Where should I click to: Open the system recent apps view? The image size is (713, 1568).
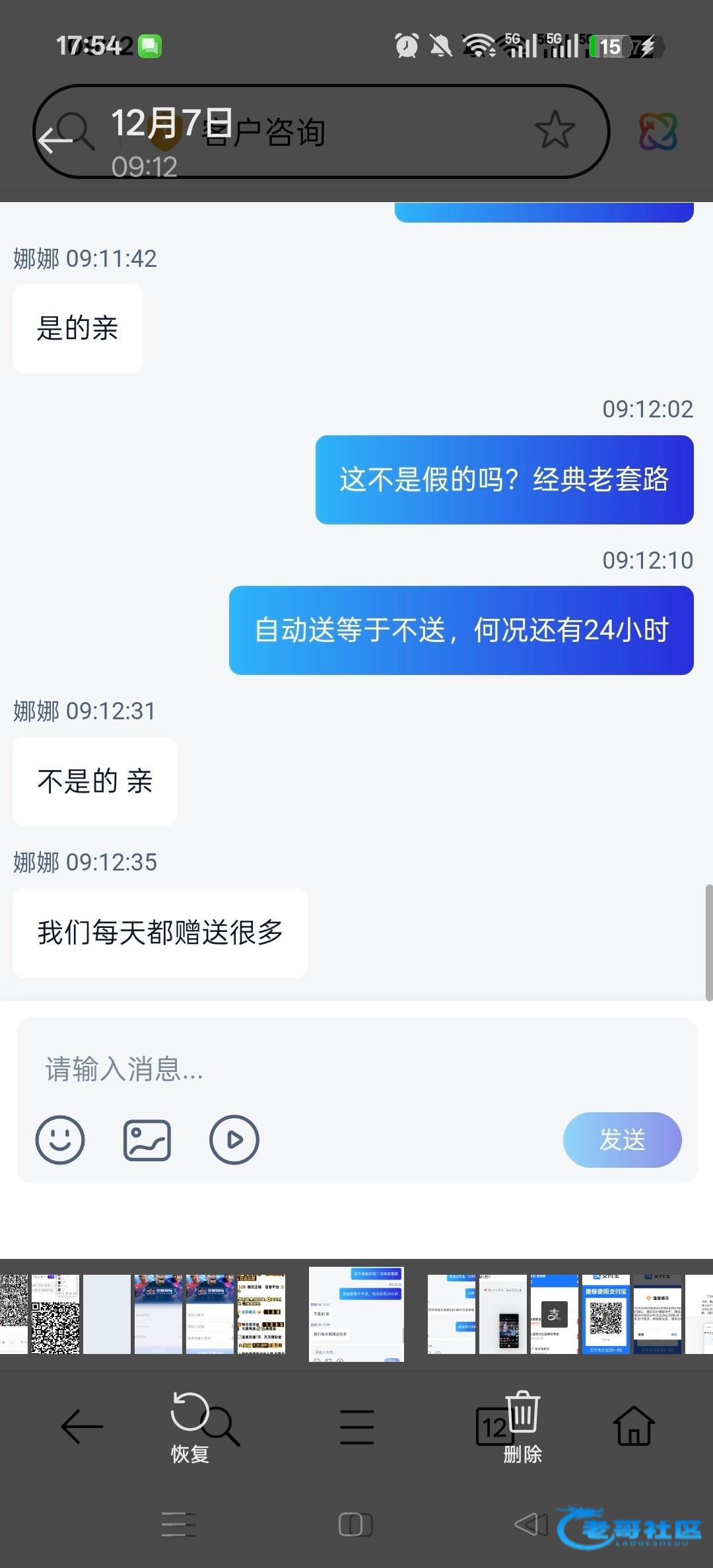click(x=179, y=1525)
